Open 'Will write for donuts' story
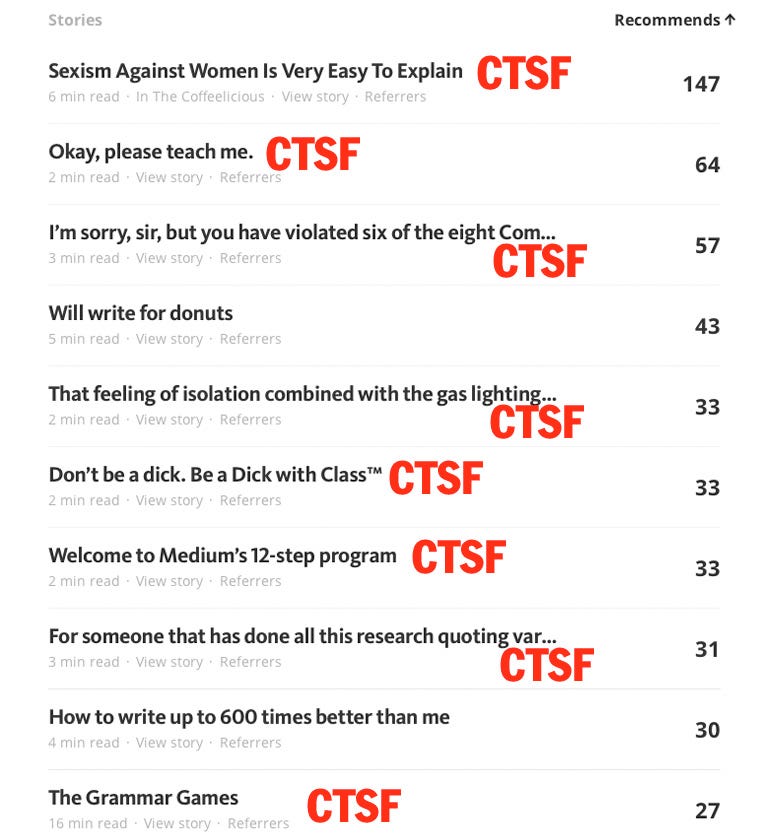The width and height of the screenshot is (758, 840). click(140, 313)
